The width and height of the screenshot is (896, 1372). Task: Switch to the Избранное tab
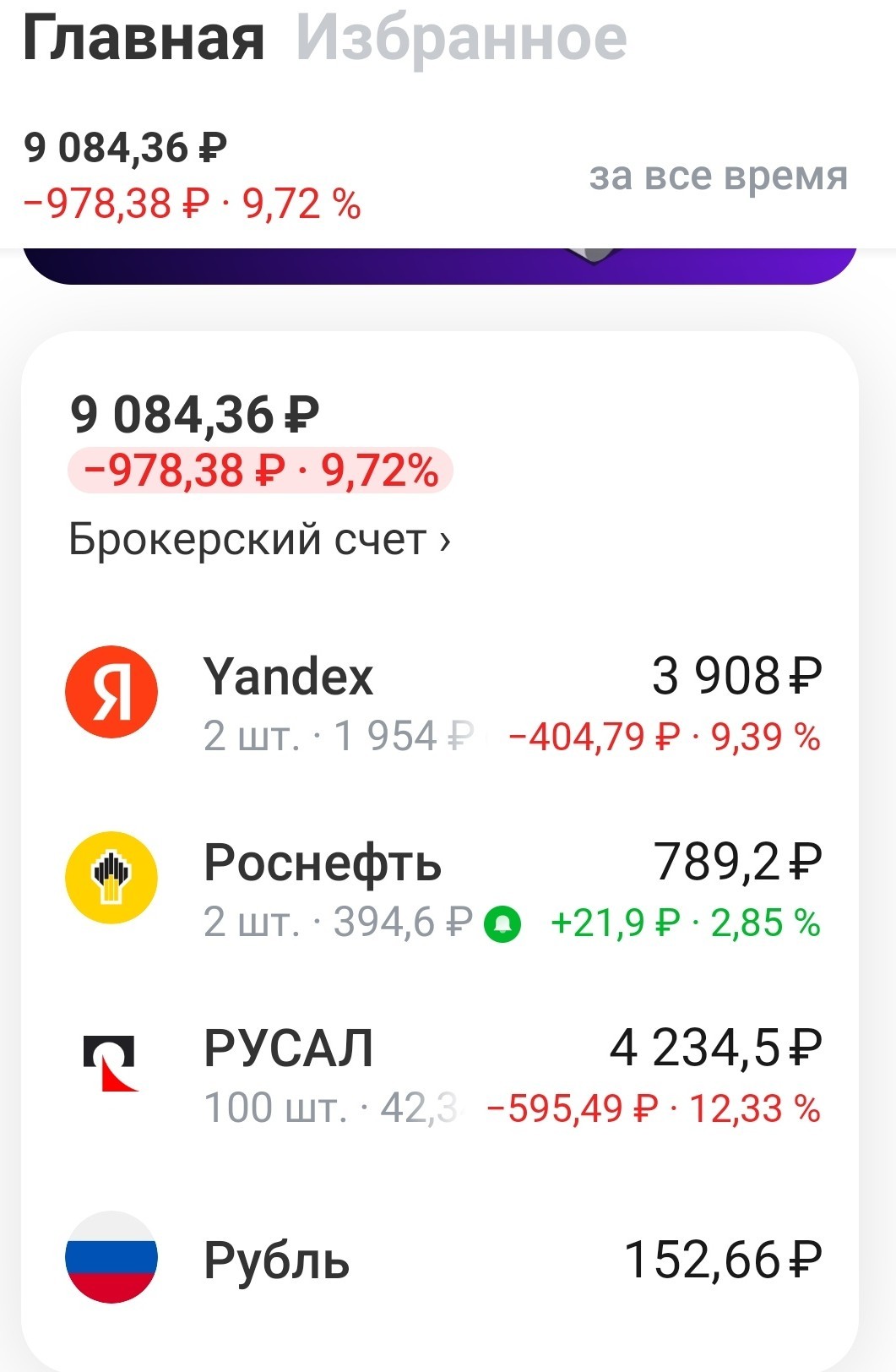[461, 39]
